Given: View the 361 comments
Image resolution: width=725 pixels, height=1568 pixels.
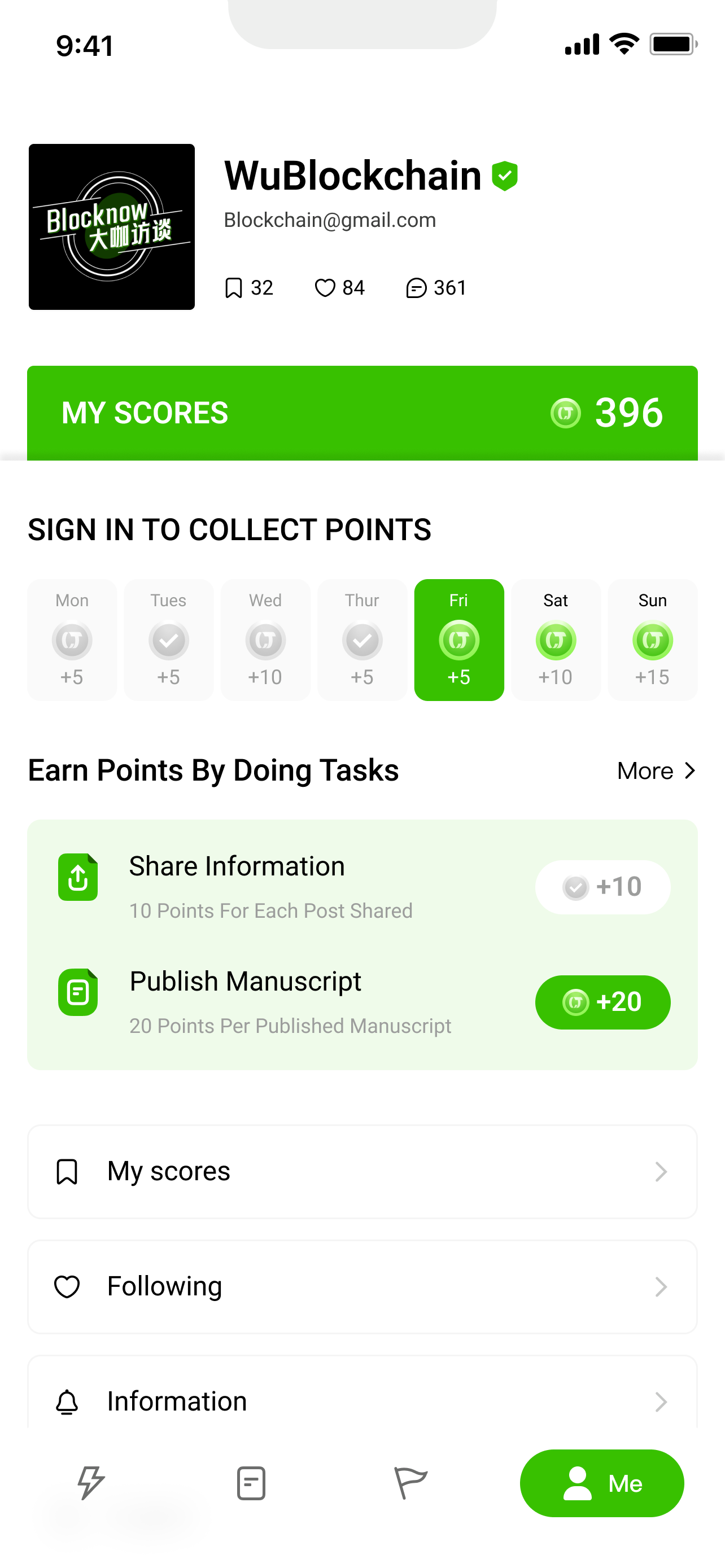Looking at the screenshot, I should [436, 287].
